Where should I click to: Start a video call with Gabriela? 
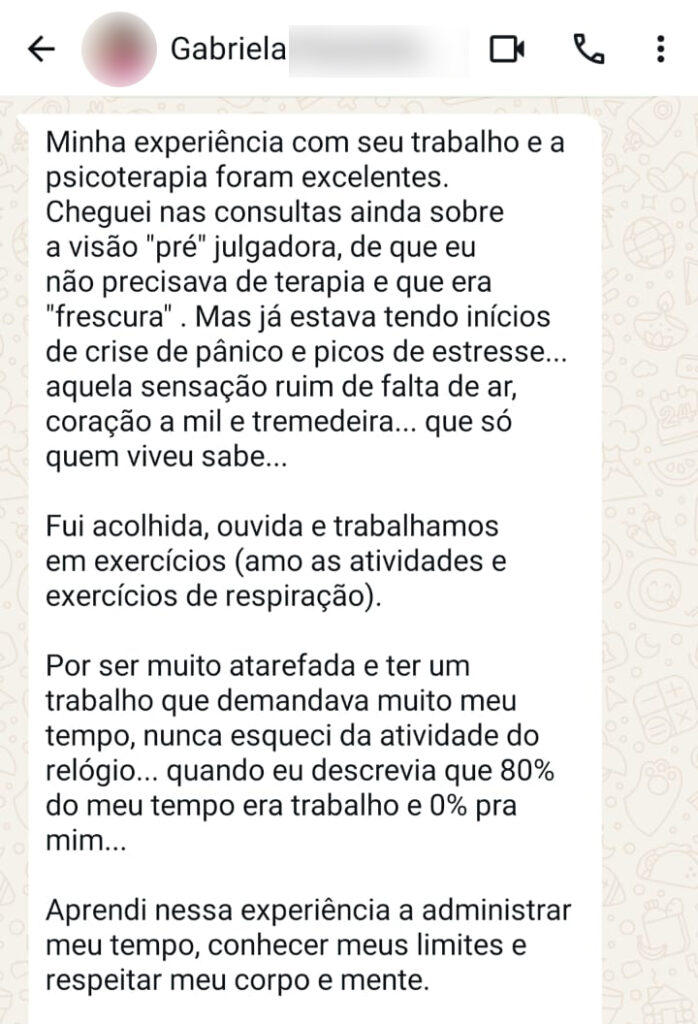[x=507, y=49]
